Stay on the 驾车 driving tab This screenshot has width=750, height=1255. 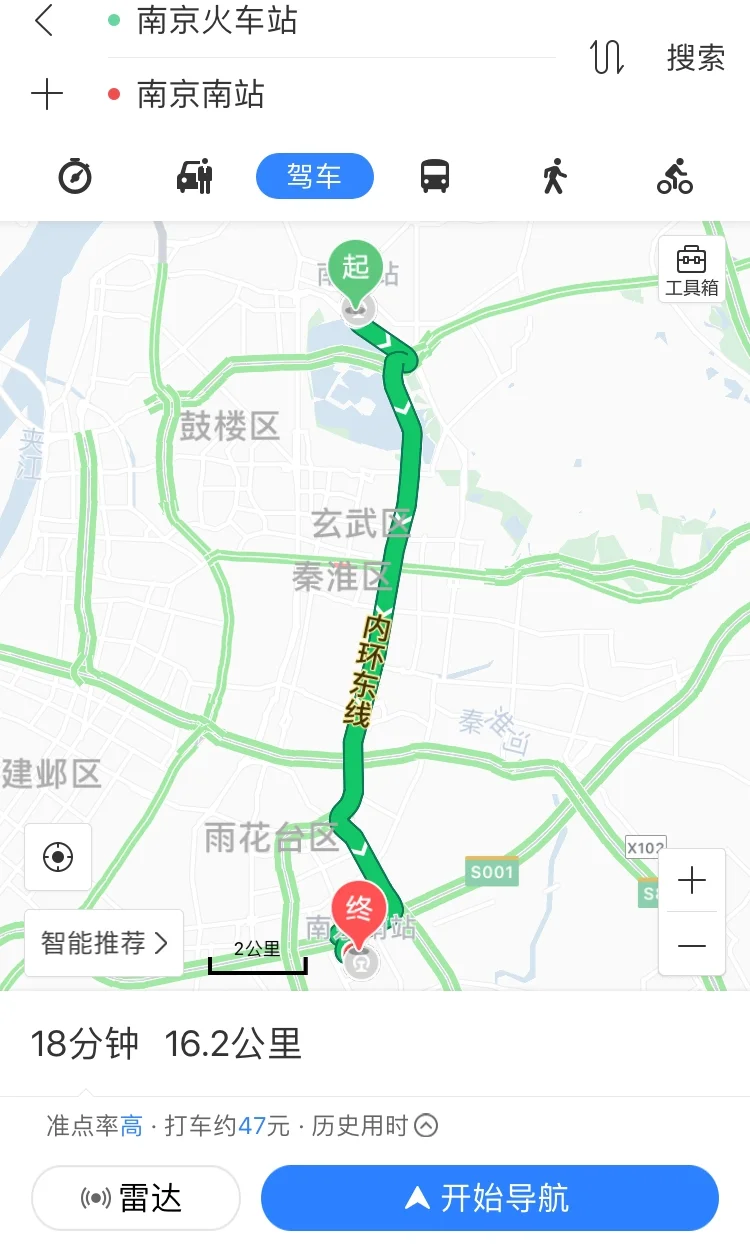tap(314, 175)
